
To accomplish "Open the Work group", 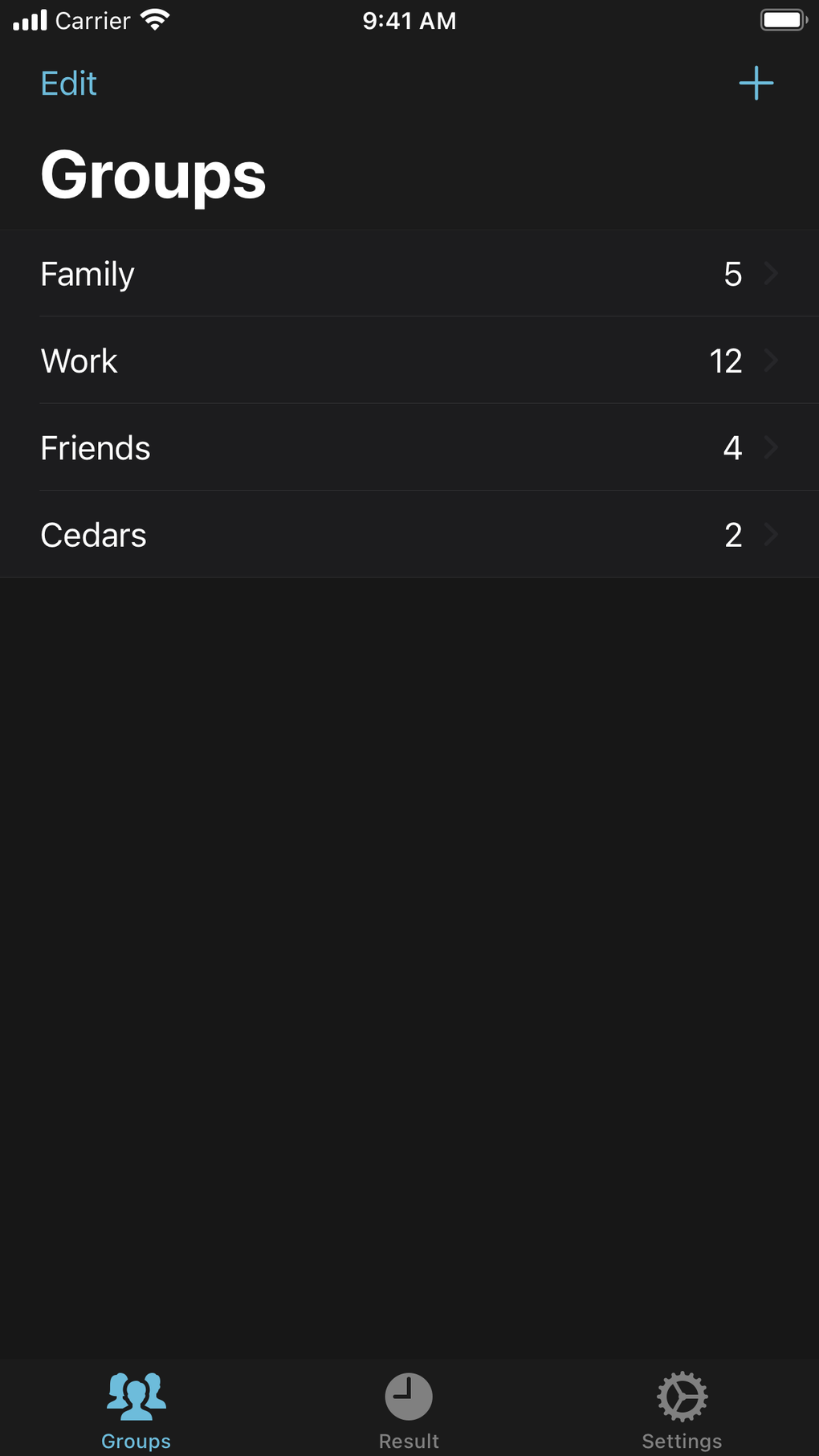I will click(409, 361).
